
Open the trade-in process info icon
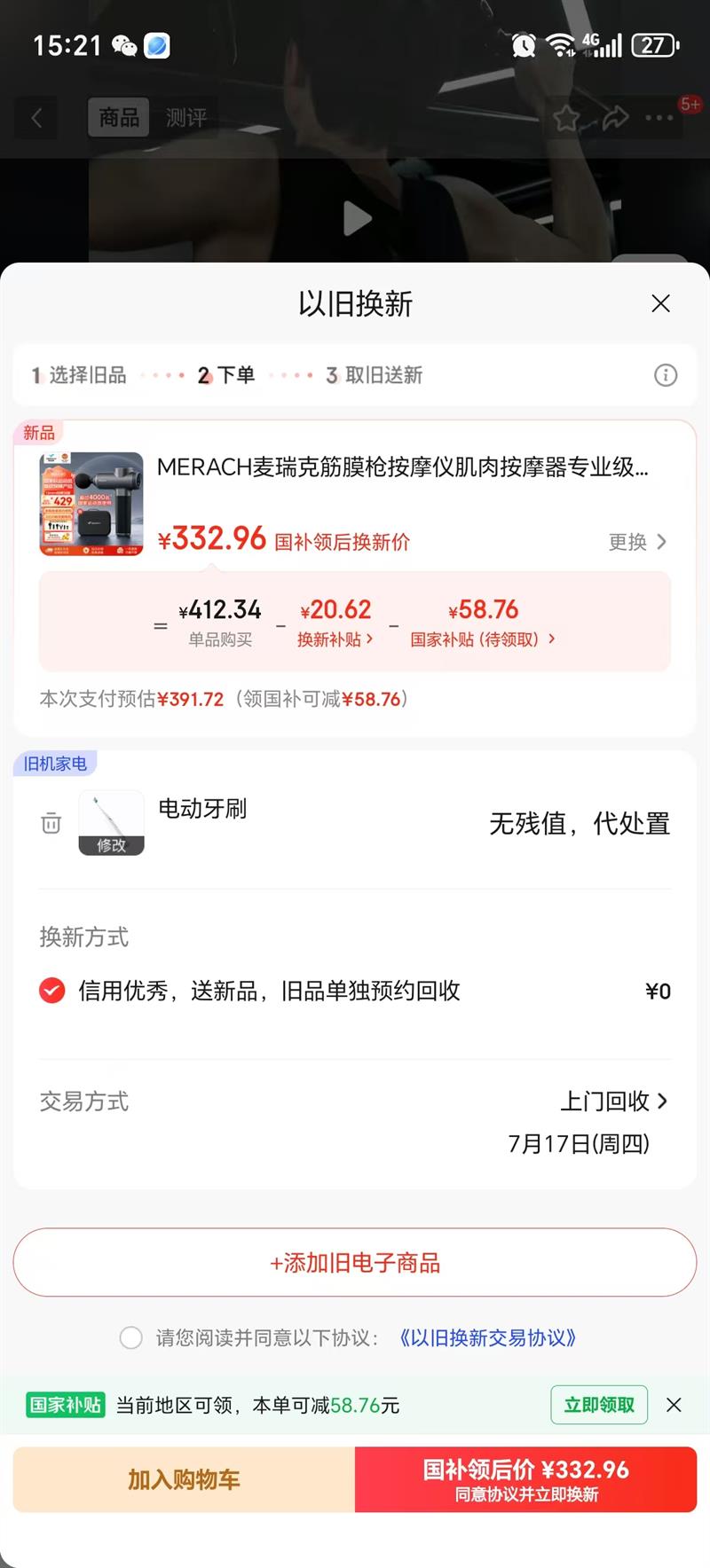click(665, 375)
